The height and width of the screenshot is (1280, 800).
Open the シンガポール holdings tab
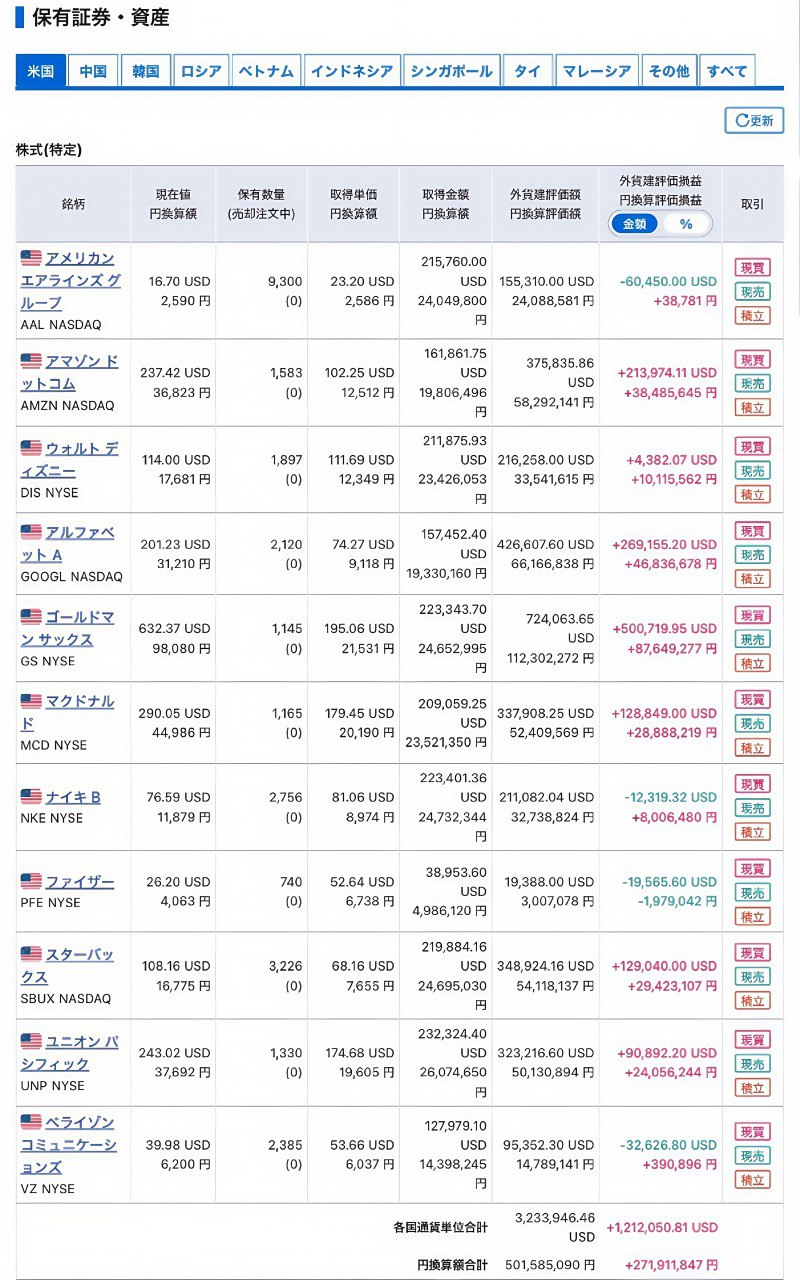(452, 70)
